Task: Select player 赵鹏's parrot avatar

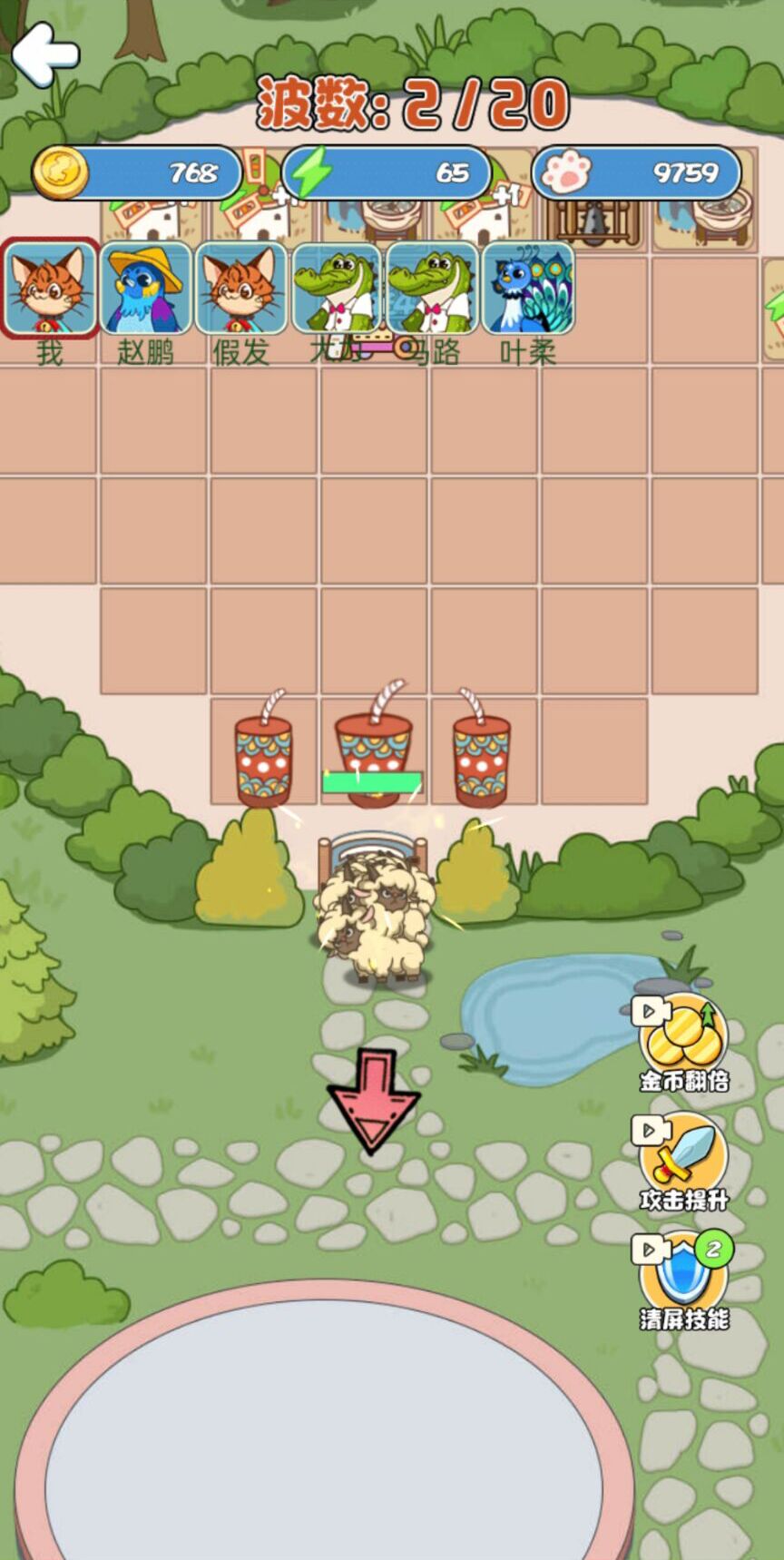Action: (x=145, y=289)
